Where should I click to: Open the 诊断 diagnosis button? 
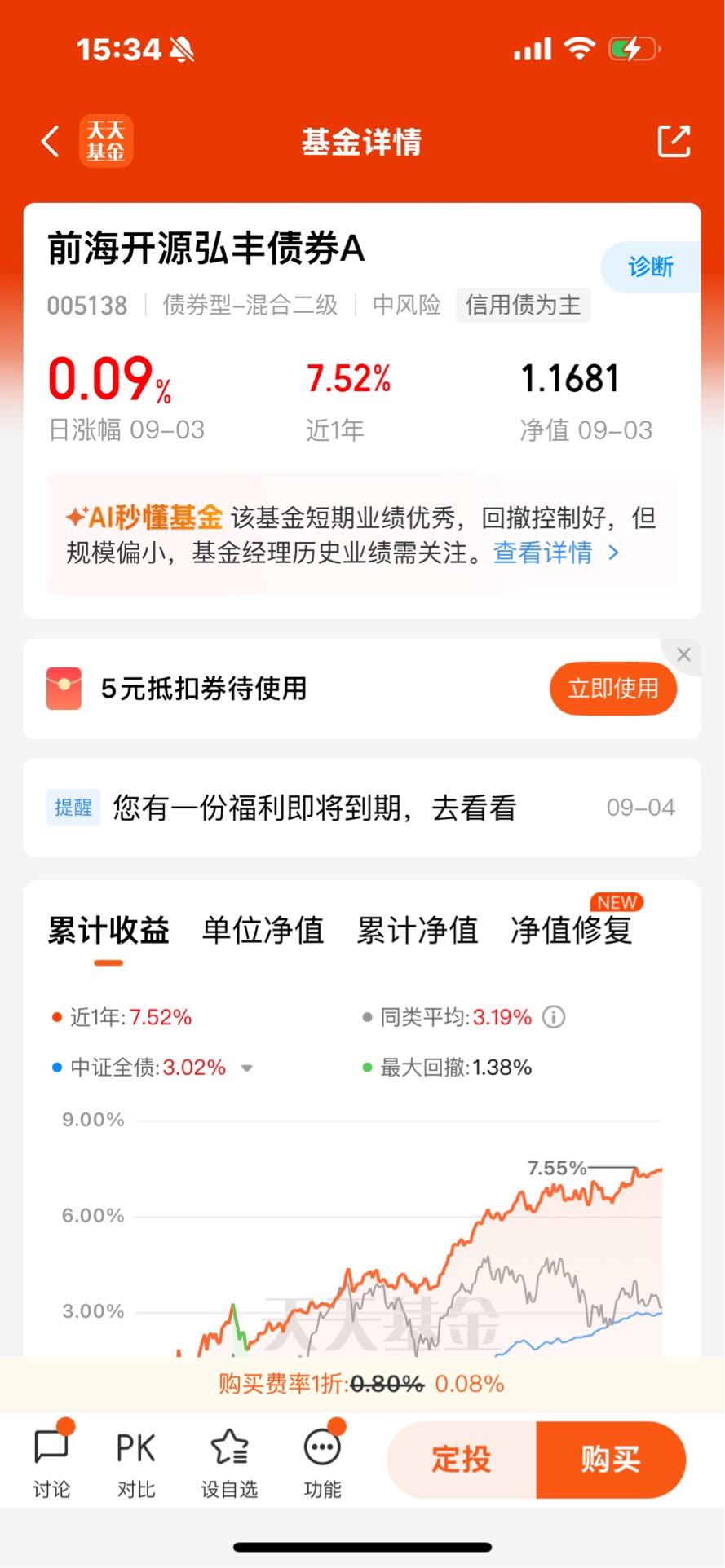tap(651, 266)
